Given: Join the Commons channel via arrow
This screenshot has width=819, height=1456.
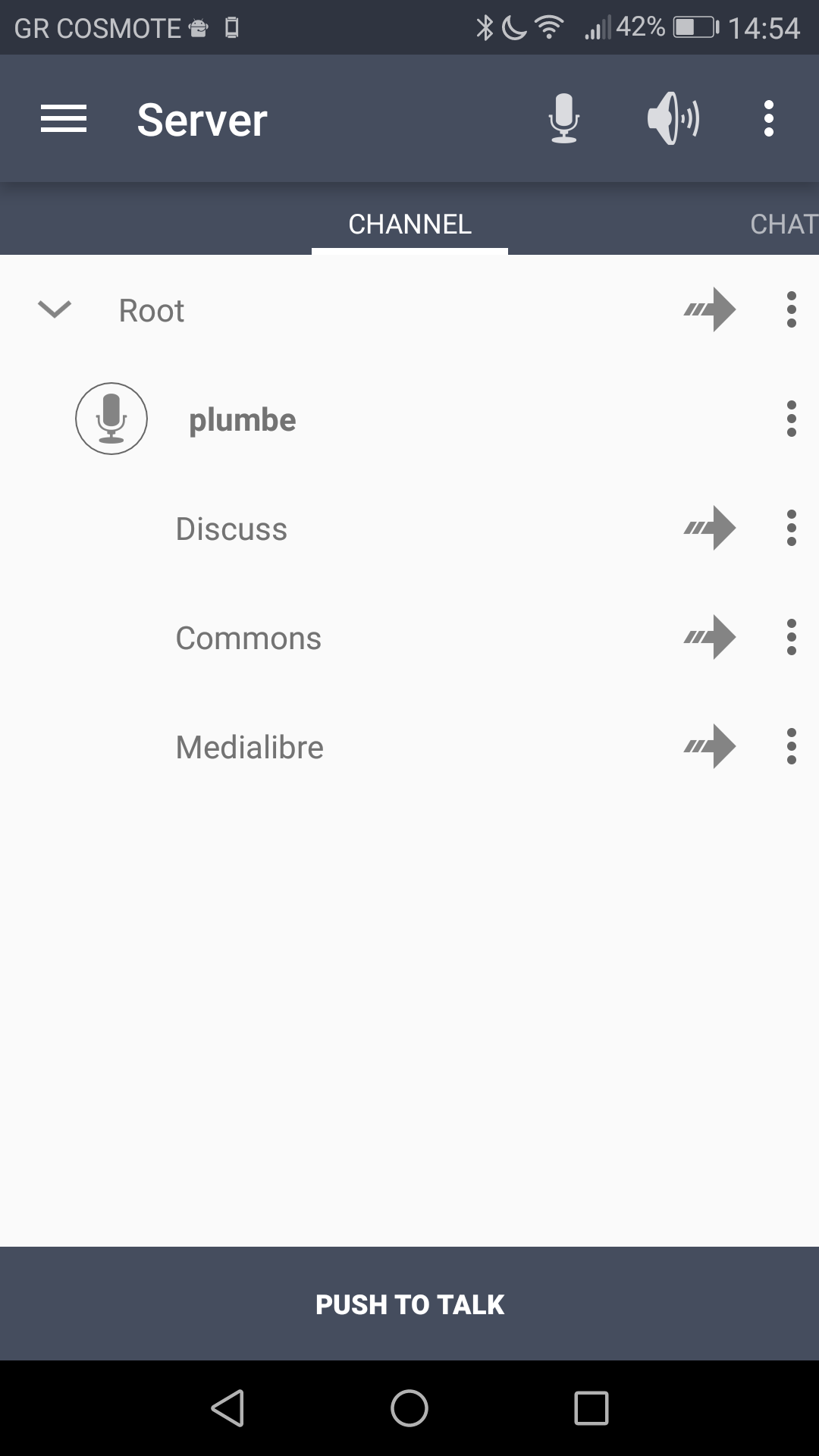Looking at the screenshot, I should [x=710, y=637].
